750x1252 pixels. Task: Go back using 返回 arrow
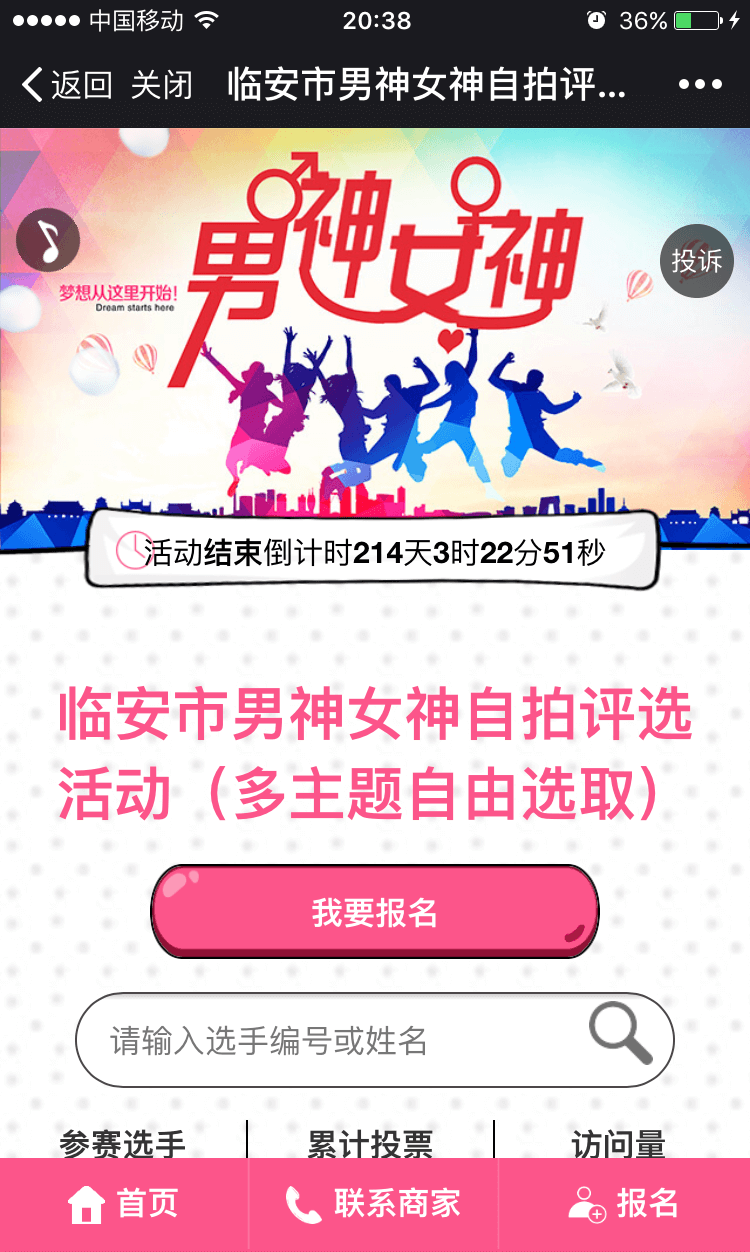click(x=66, y=85)
